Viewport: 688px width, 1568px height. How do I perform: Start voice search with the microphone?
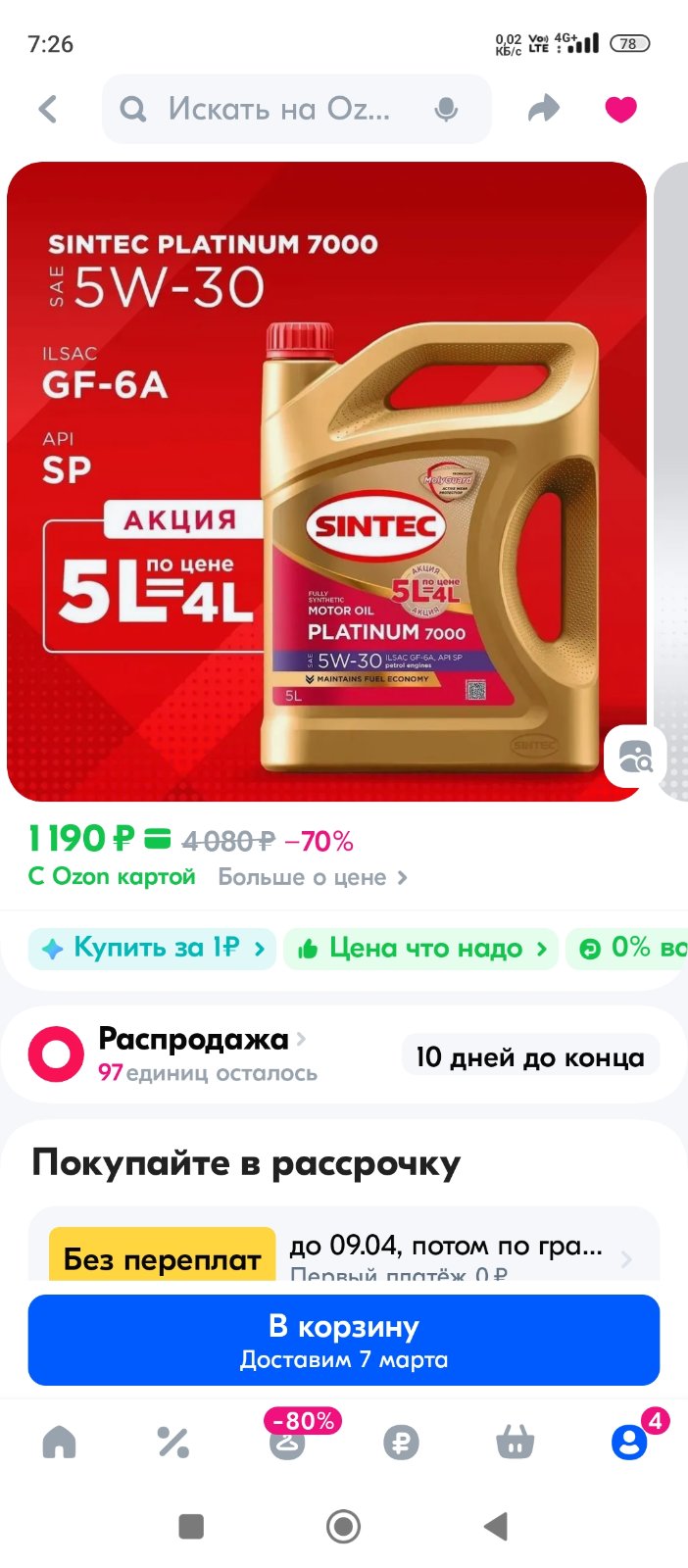446,110
